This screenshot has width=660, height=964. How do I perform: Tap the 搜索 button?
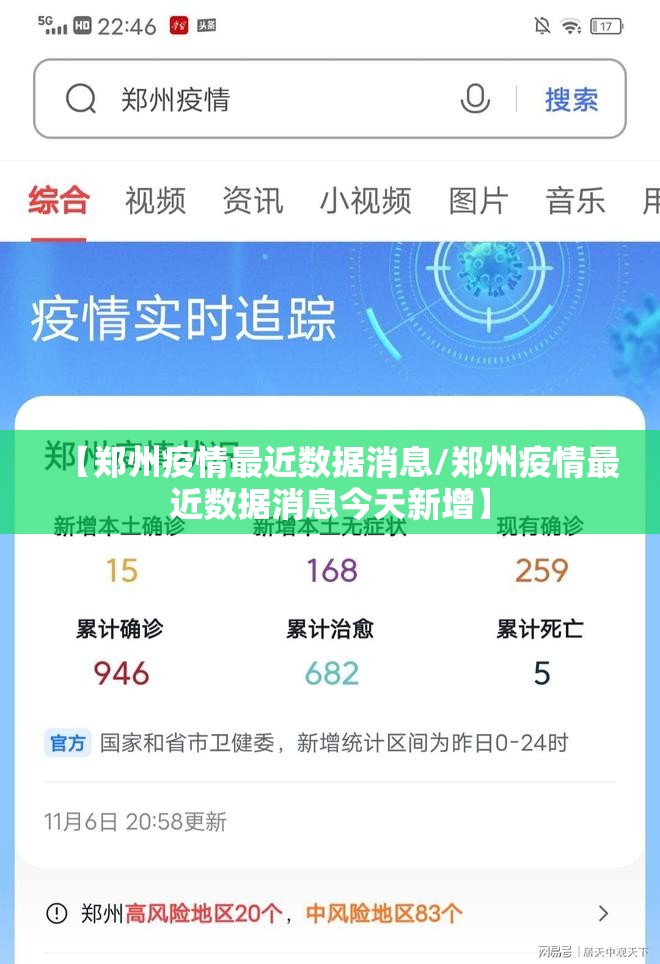coord(571,99)
